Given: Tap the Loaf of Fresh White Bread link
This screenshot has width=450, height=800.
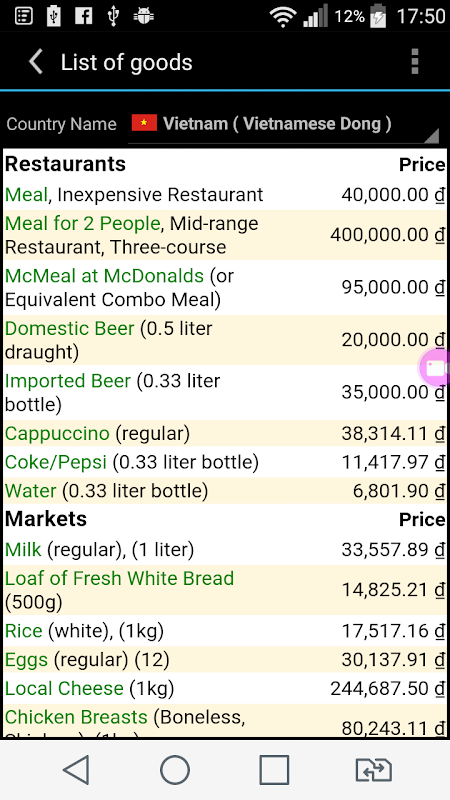Looking at the screenshot, I should [x=119, y=579].
